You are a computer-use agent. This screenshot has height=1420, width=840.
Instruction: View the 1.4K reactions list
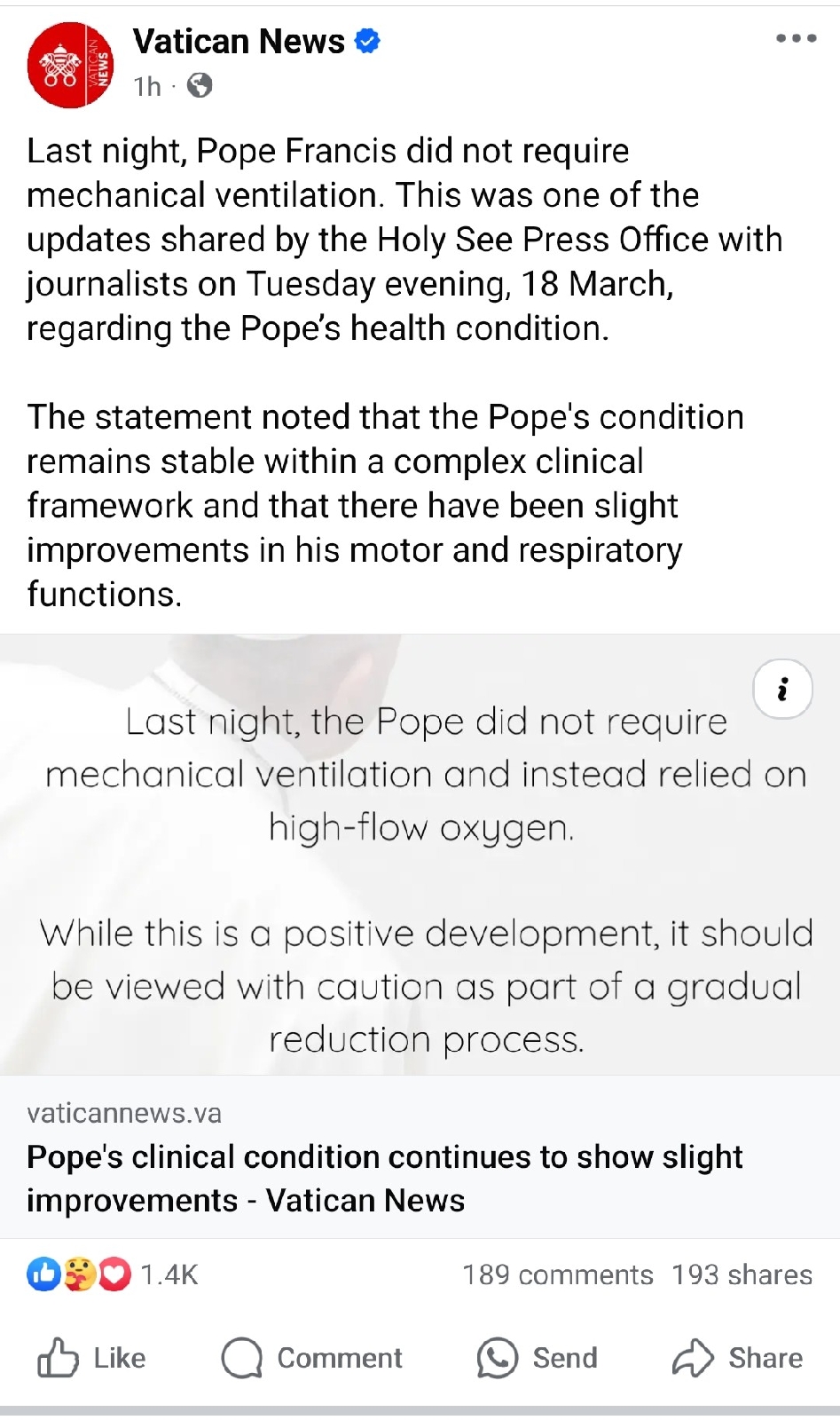(x=113, y=1274)
